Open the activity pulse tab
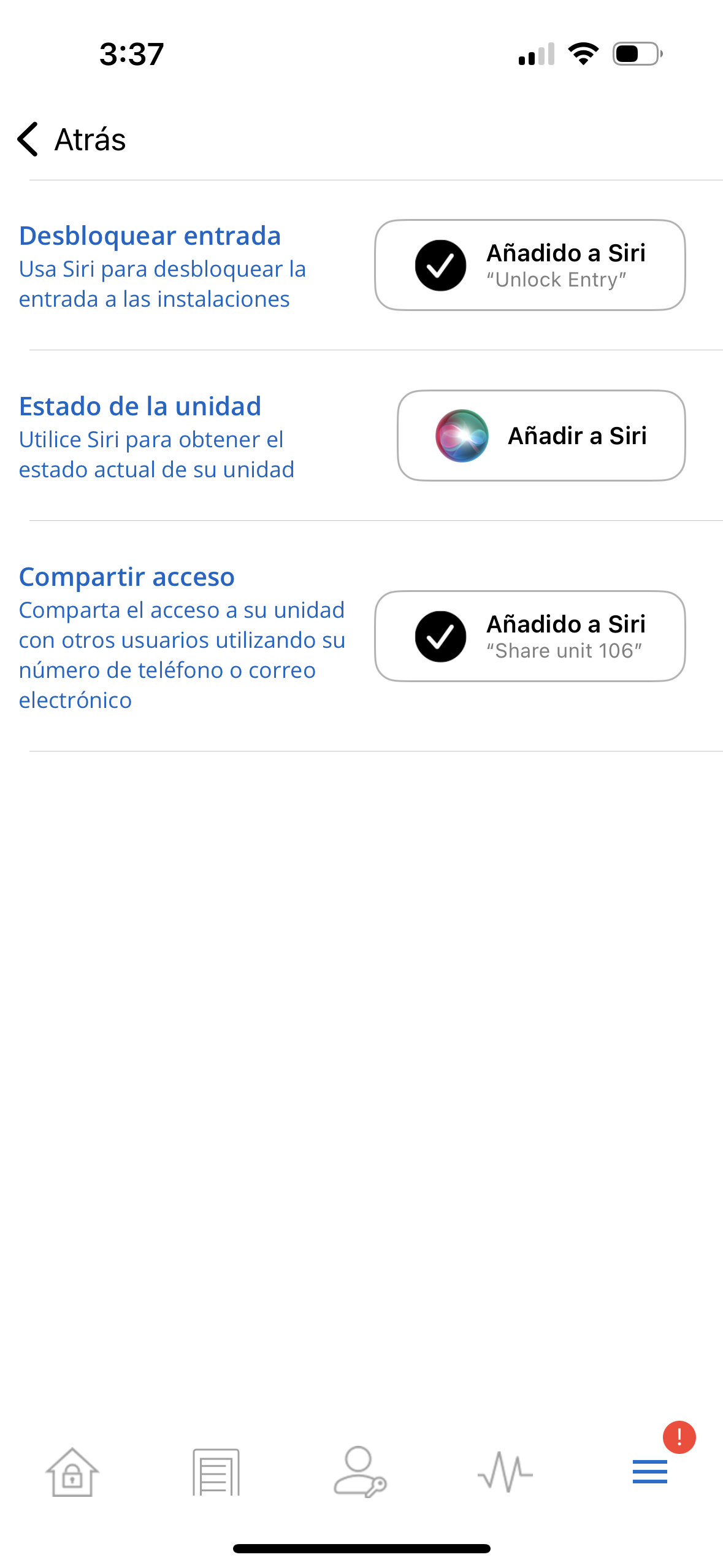723x1568 pixels. tap(505, 1472)
